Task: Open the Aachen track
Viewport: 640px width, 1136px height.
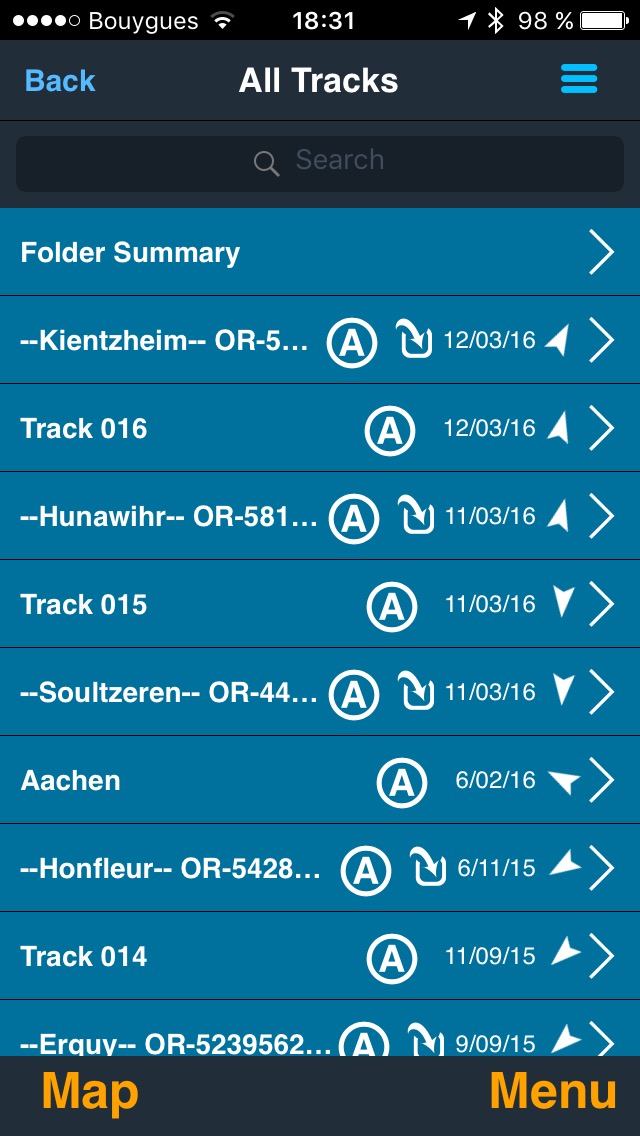Action: tap(72, 781)
